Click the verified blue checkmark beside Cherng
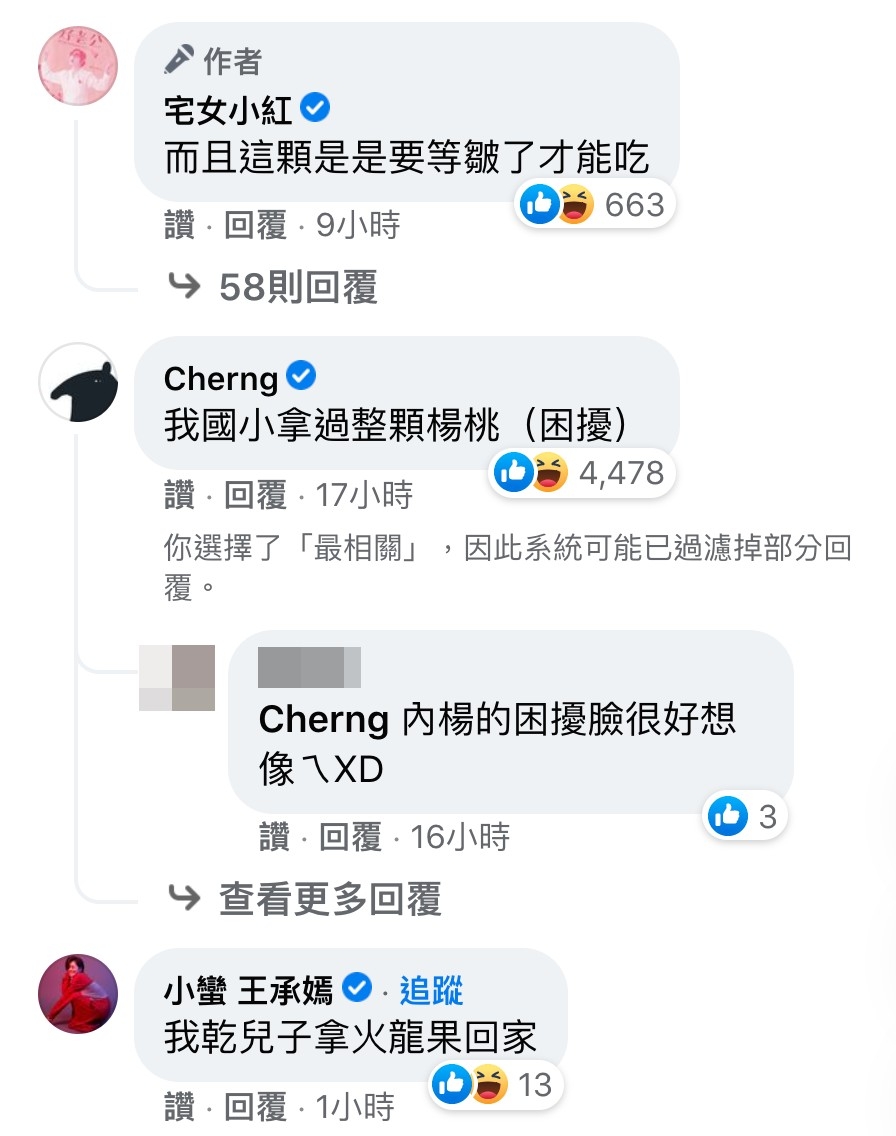The width and height of the screenshot is (896, 1136). [297, 377]
